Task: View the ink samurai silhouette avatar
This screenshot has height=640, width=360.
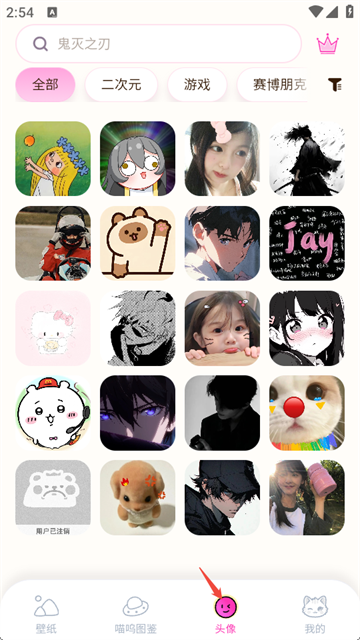Action: [x=307, y=158]
